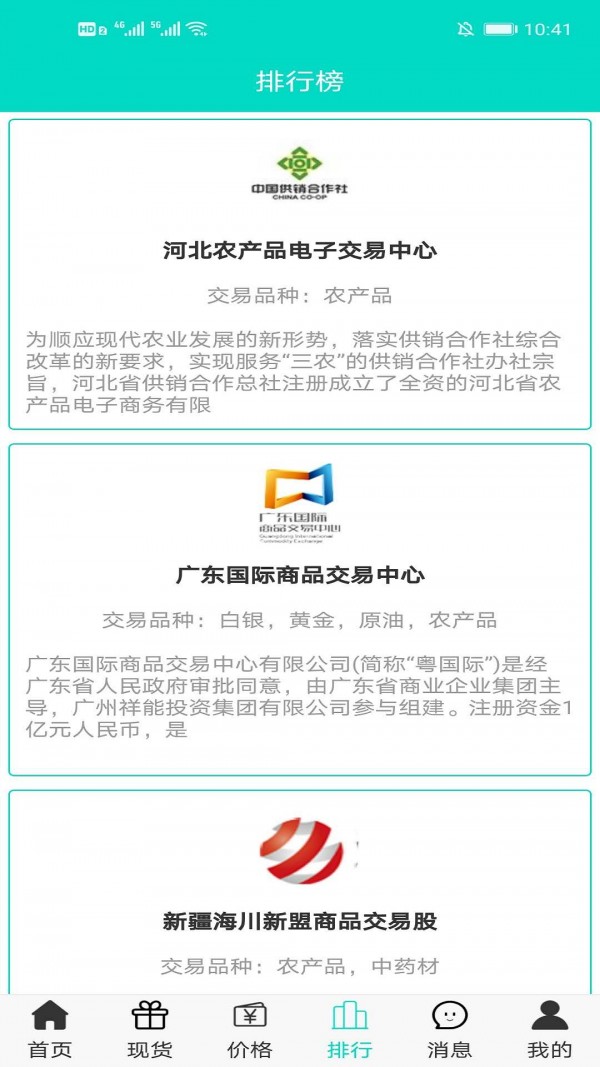Open the 广东国际商品交易中心 card

[x=300, y=609]
